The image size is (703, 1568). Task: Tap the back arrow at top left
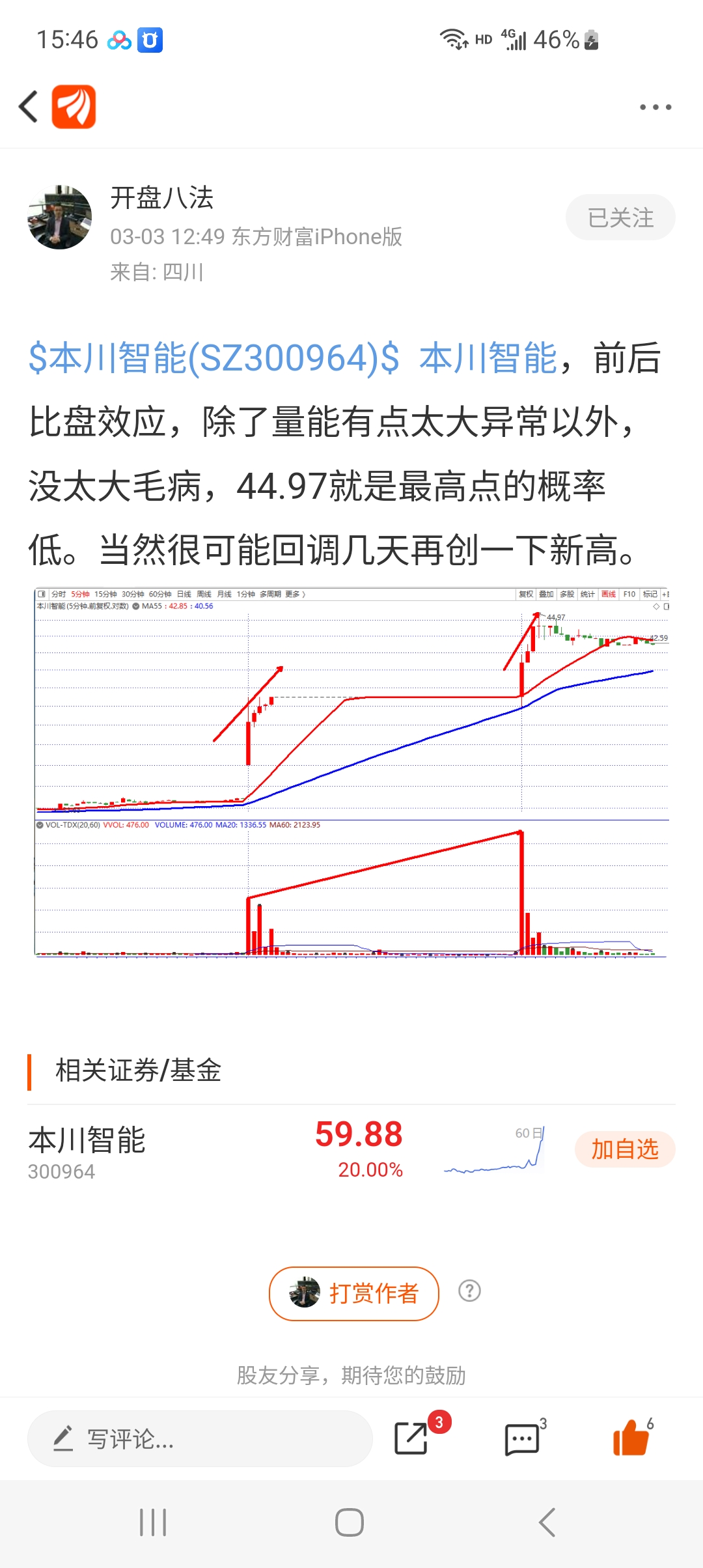pos(27,105)
